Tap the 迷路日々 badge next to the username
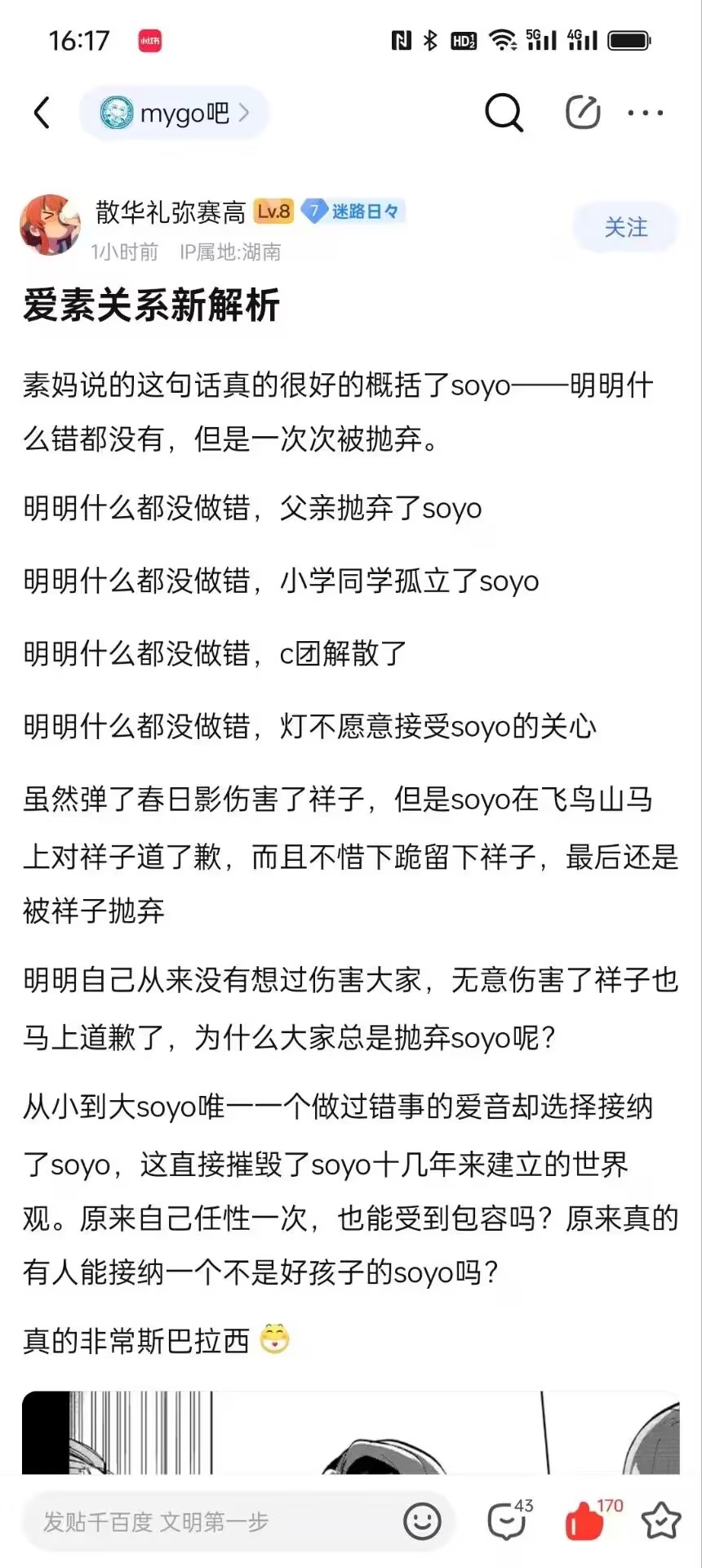The width and height of the screenshot is (702, 1568). pyautogui.click(x=353, y=212)
